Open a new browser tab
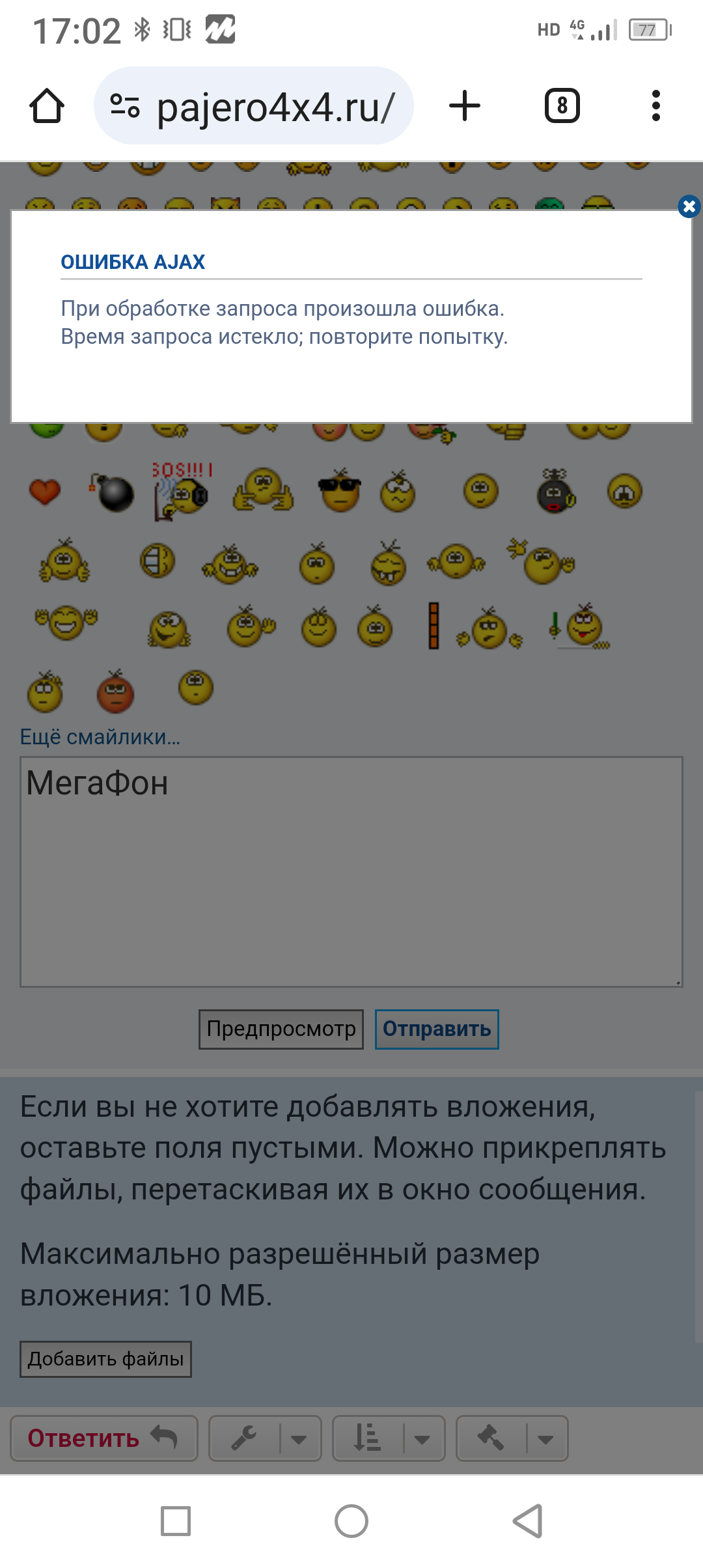The width and height of the screenshot is (703, 1568). click(465, 105)
